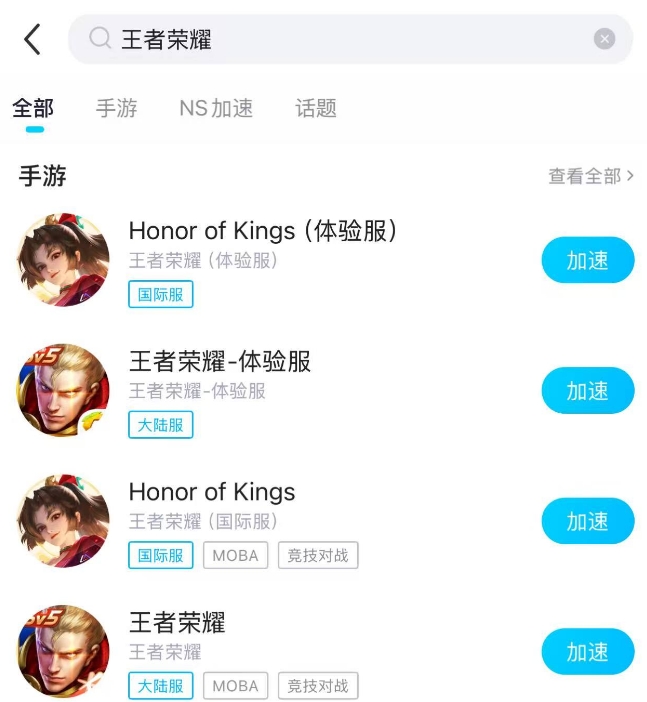This screenshot has height=702, width=647.
Task: Open the Honor of Kings (国际服) result
Action: coord(212,492)
